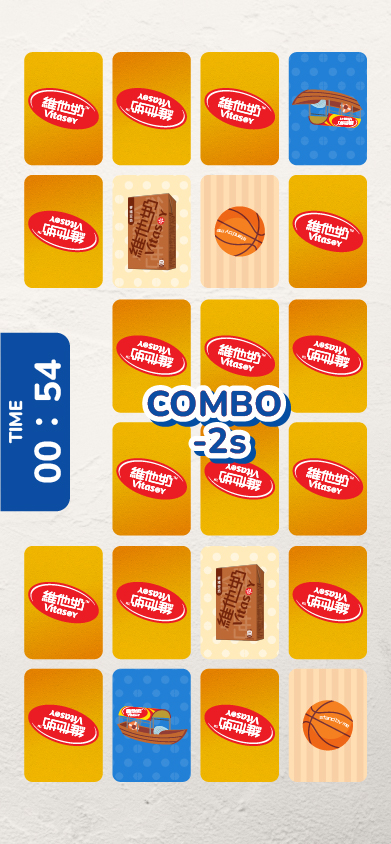The image size is (391, 844).
Task: Select the basketball card beside the milk carton card
Action: [240, 231]
